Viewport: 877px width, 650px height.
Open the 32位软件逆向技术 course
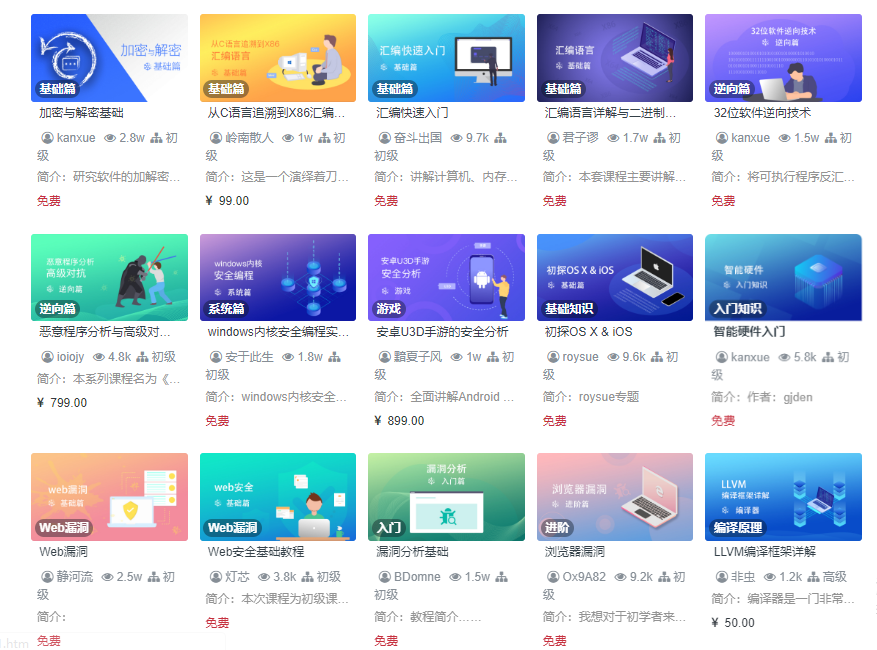coord(783,58)
